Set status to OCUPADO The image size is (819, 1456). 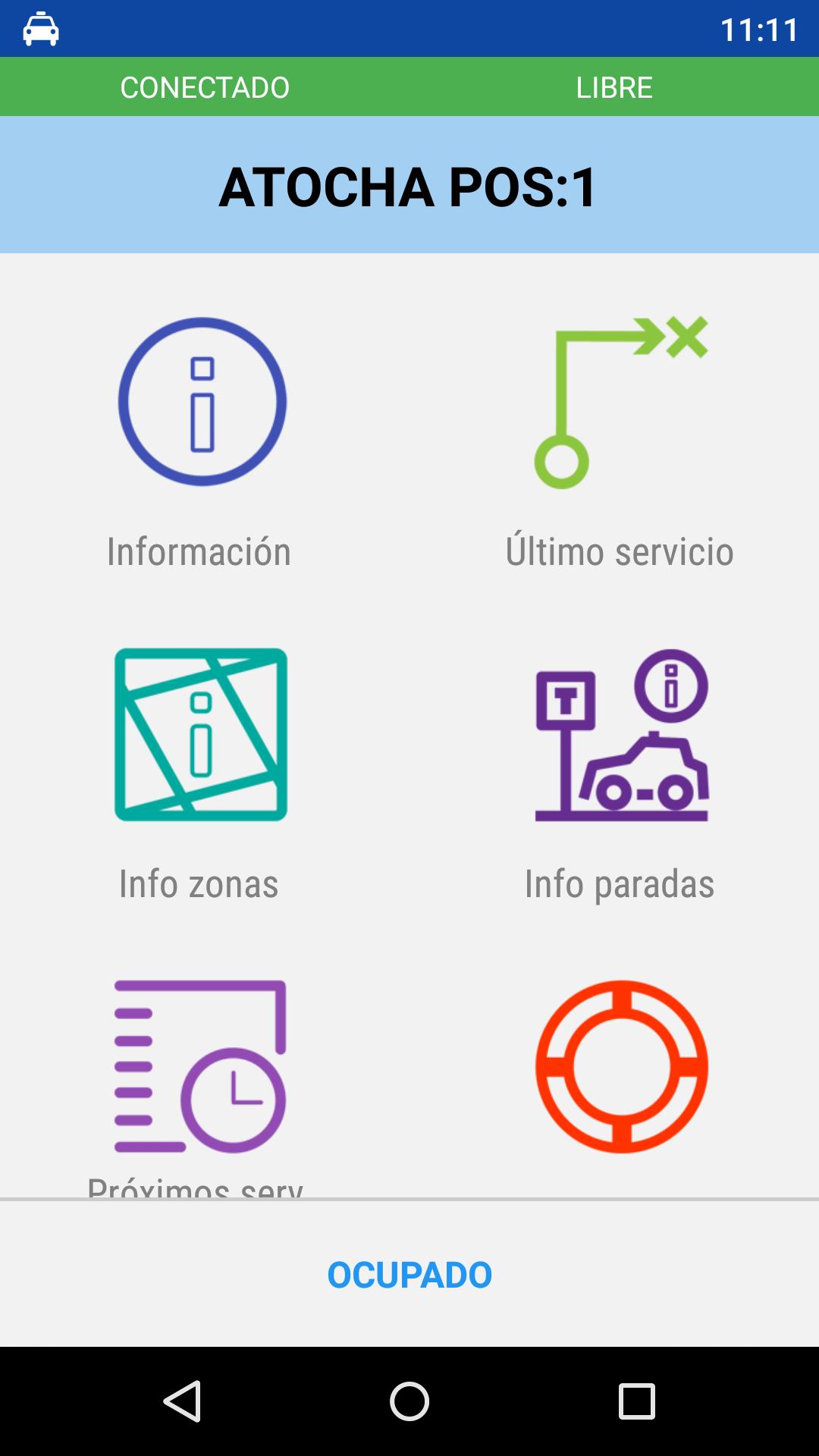409,1275
